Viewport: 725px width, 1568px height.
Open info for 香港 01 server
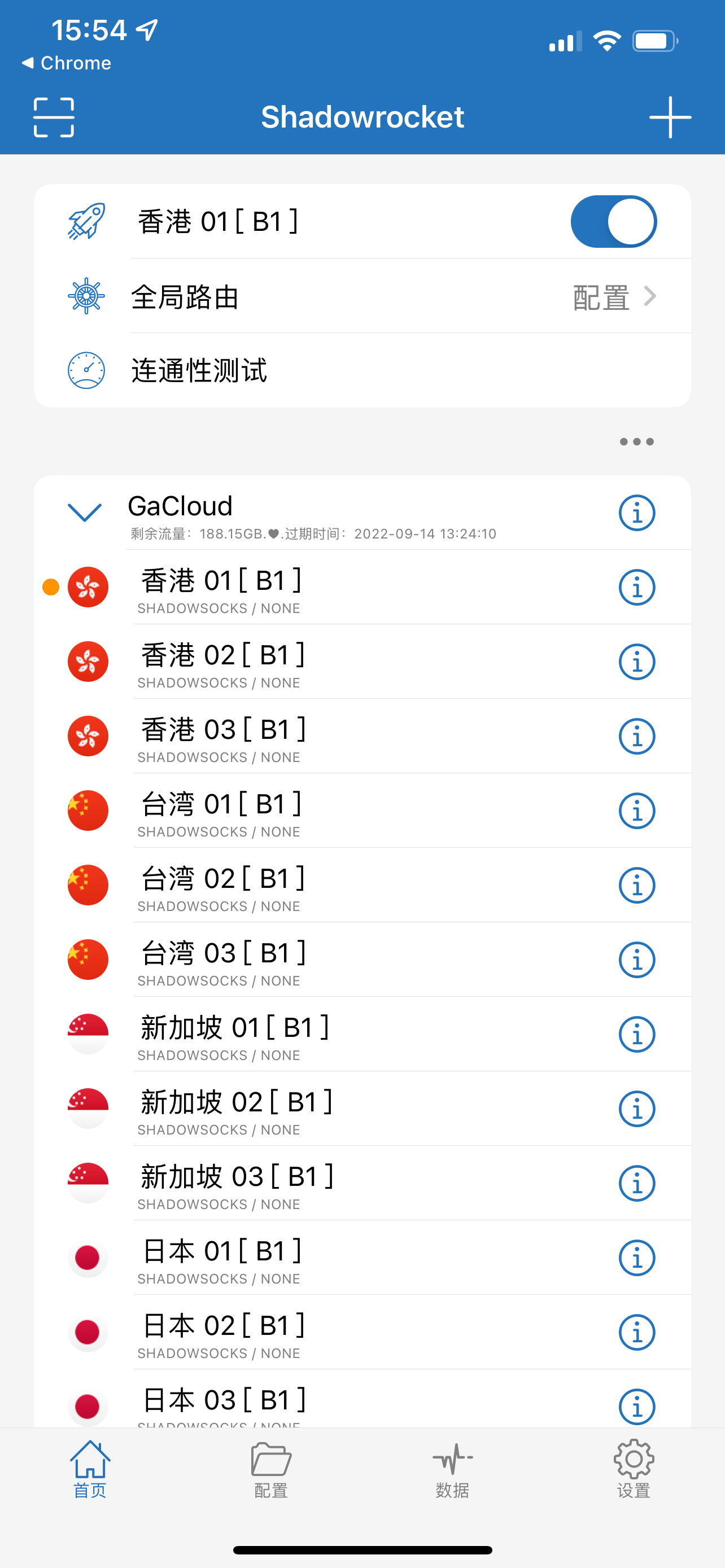[637, 587]
